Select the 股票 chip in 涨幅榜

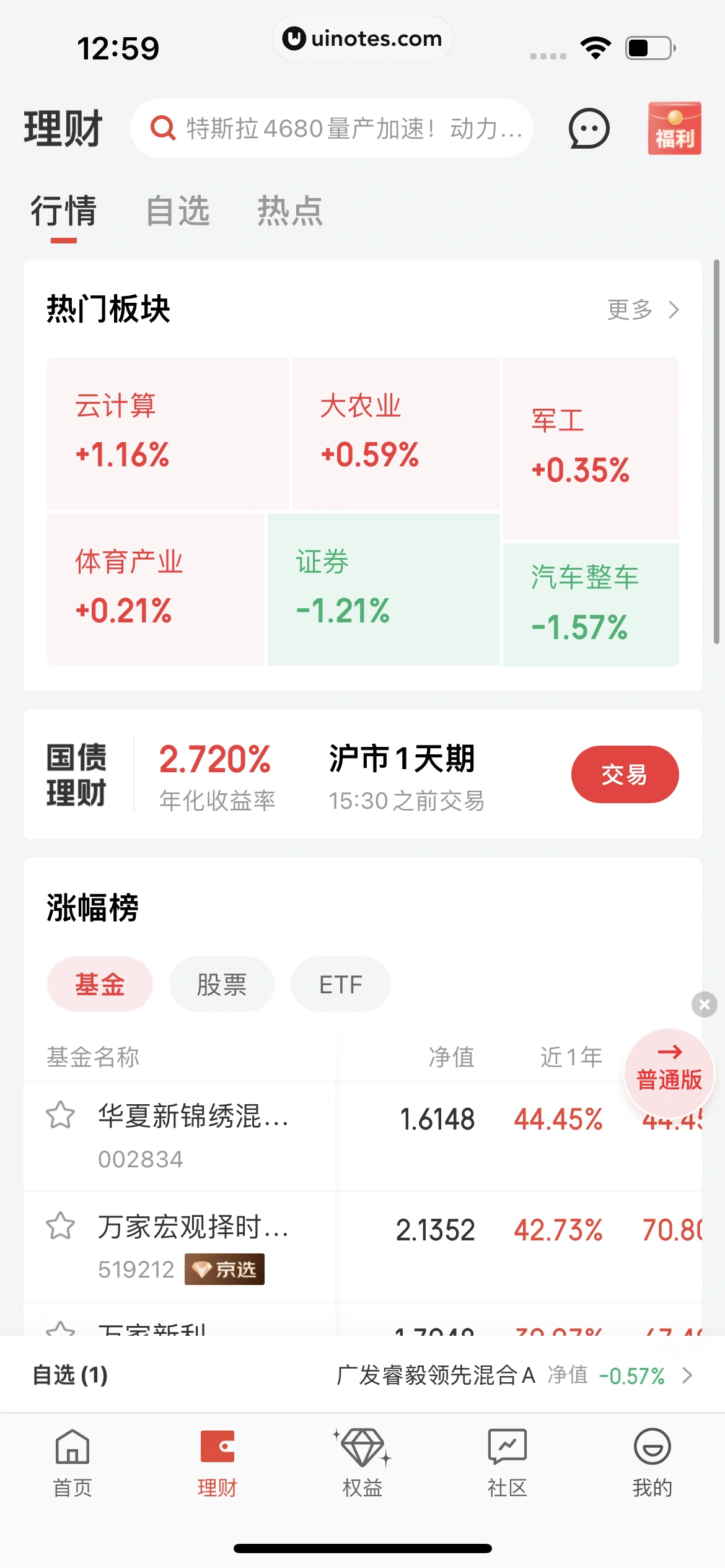click(x=222, y=984)
